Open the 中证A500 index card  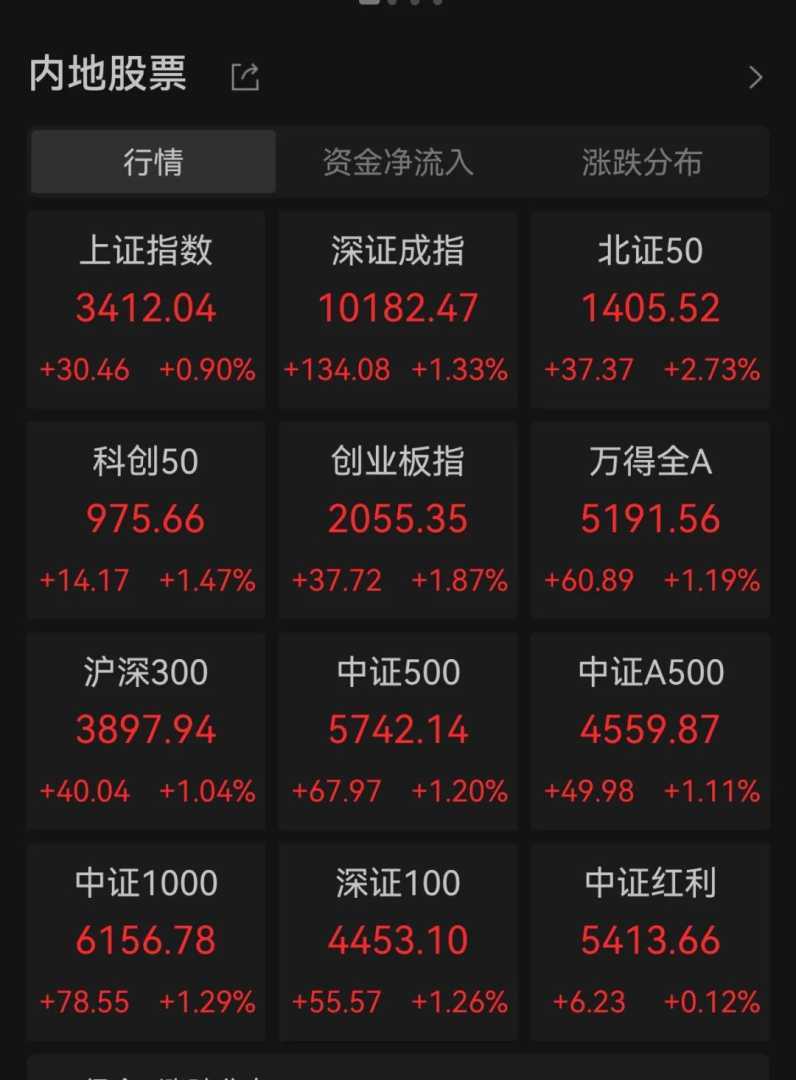(x=650, y=731)
